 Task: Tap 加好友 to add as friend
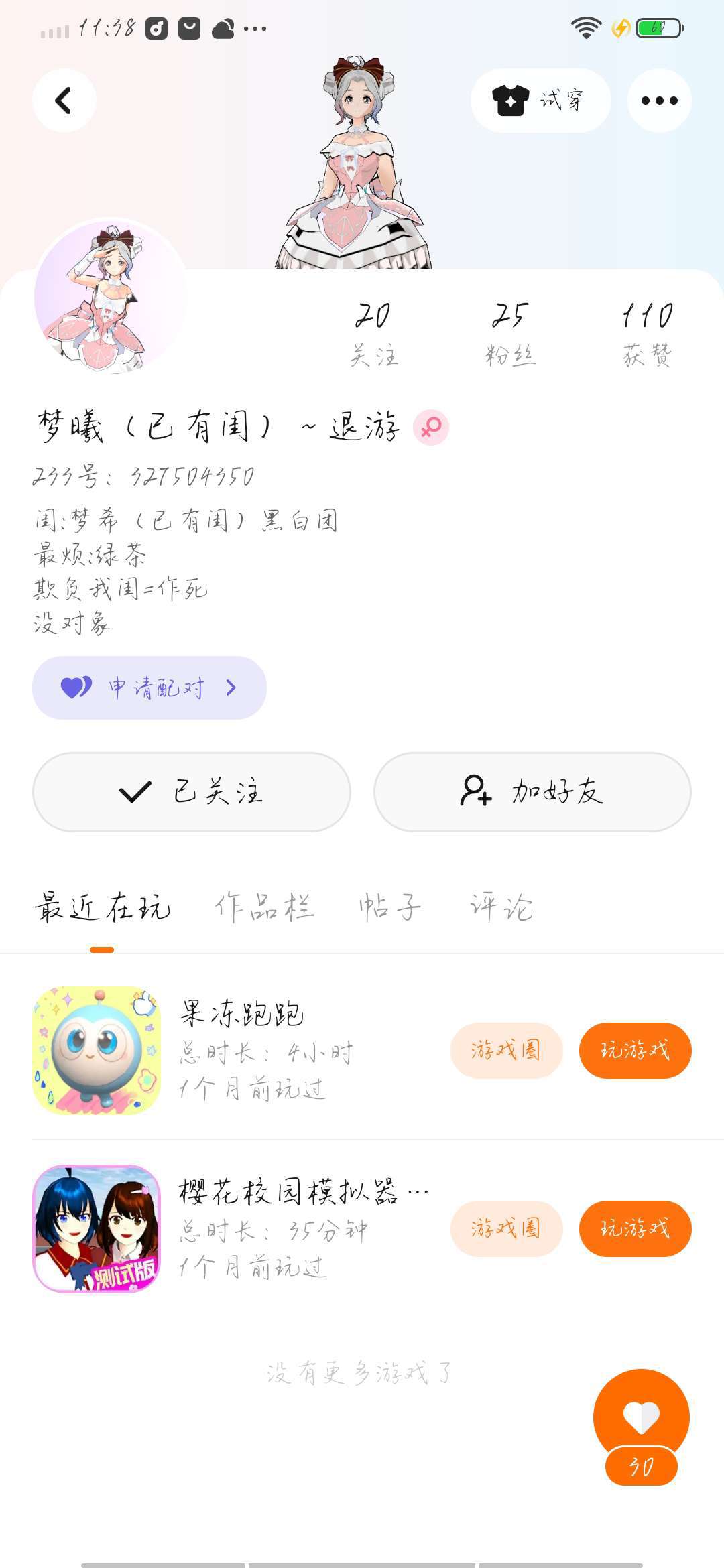(x=532, y=792)
